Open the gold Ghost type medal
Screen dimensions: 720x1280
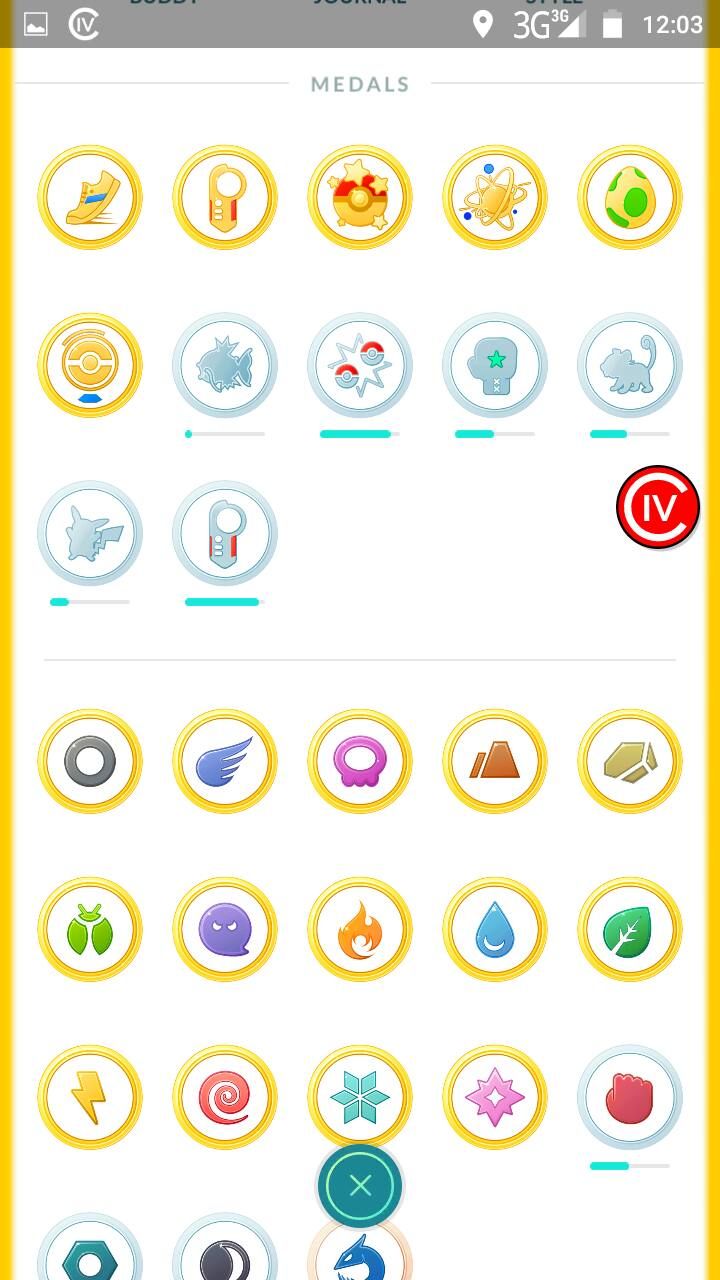pos(225,930)
